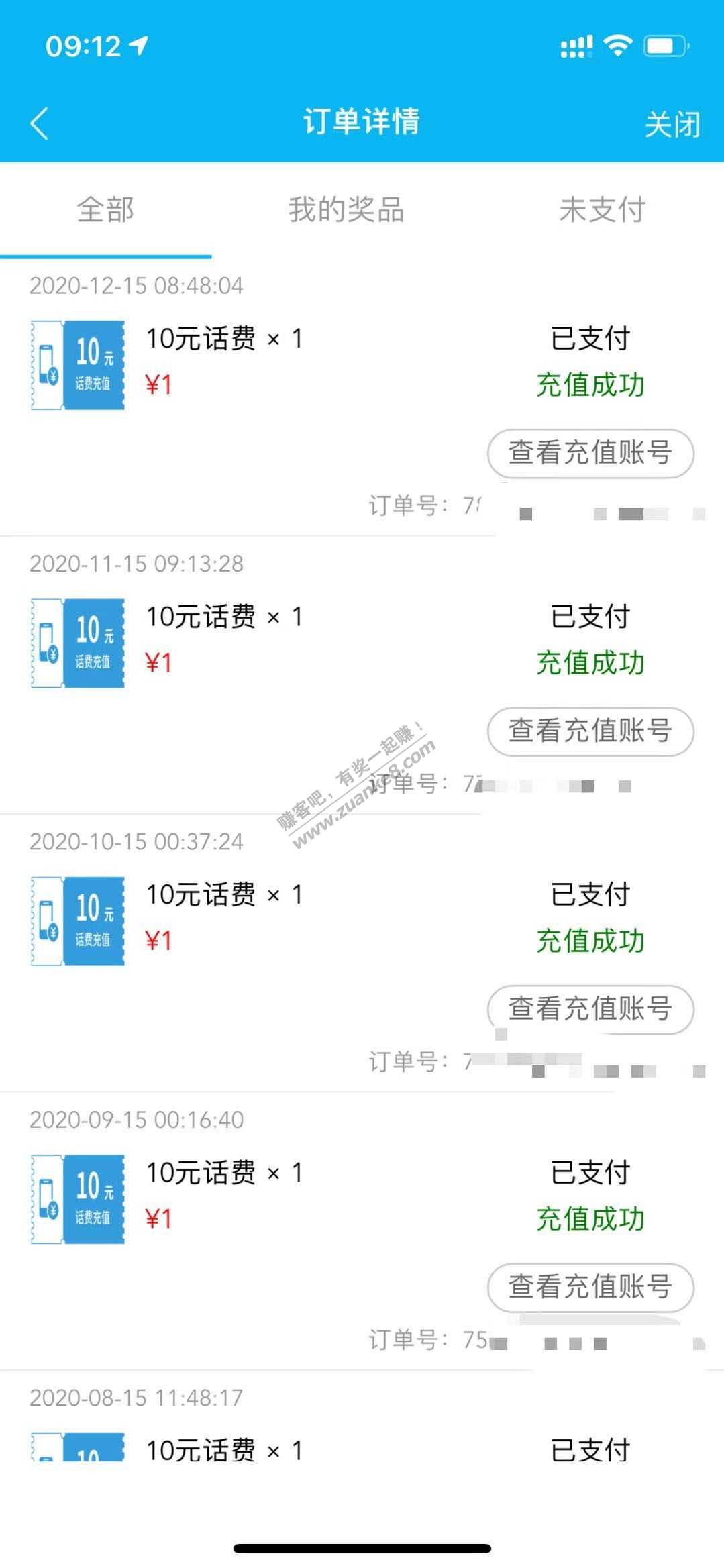Image resolution: width=724 pixels, height=1568 pixels.
Task: Tap 关闭 to close the page
Action: (x=672, y=125)
